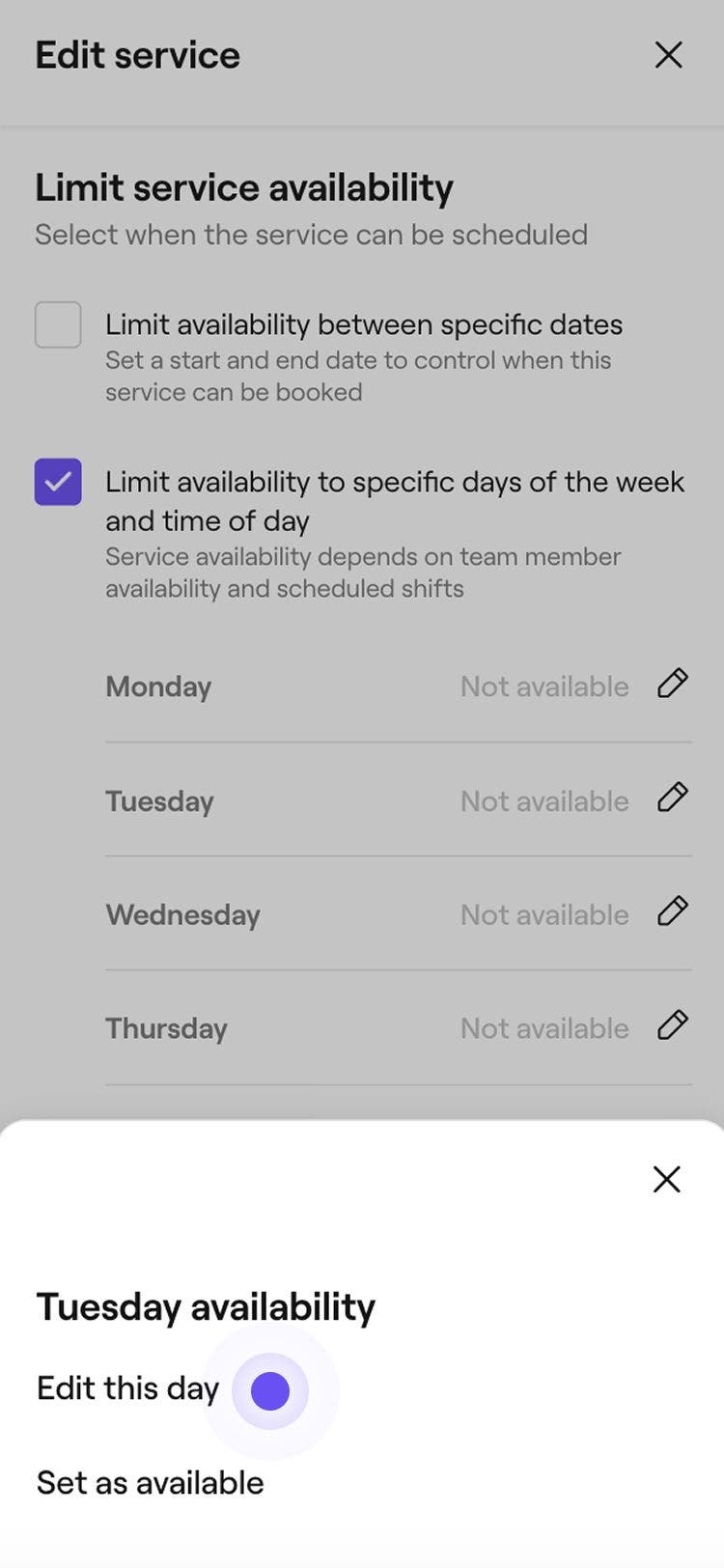Choose Edit this day option
This screenshot has width=724, height=1568.
coord(128,1388)
